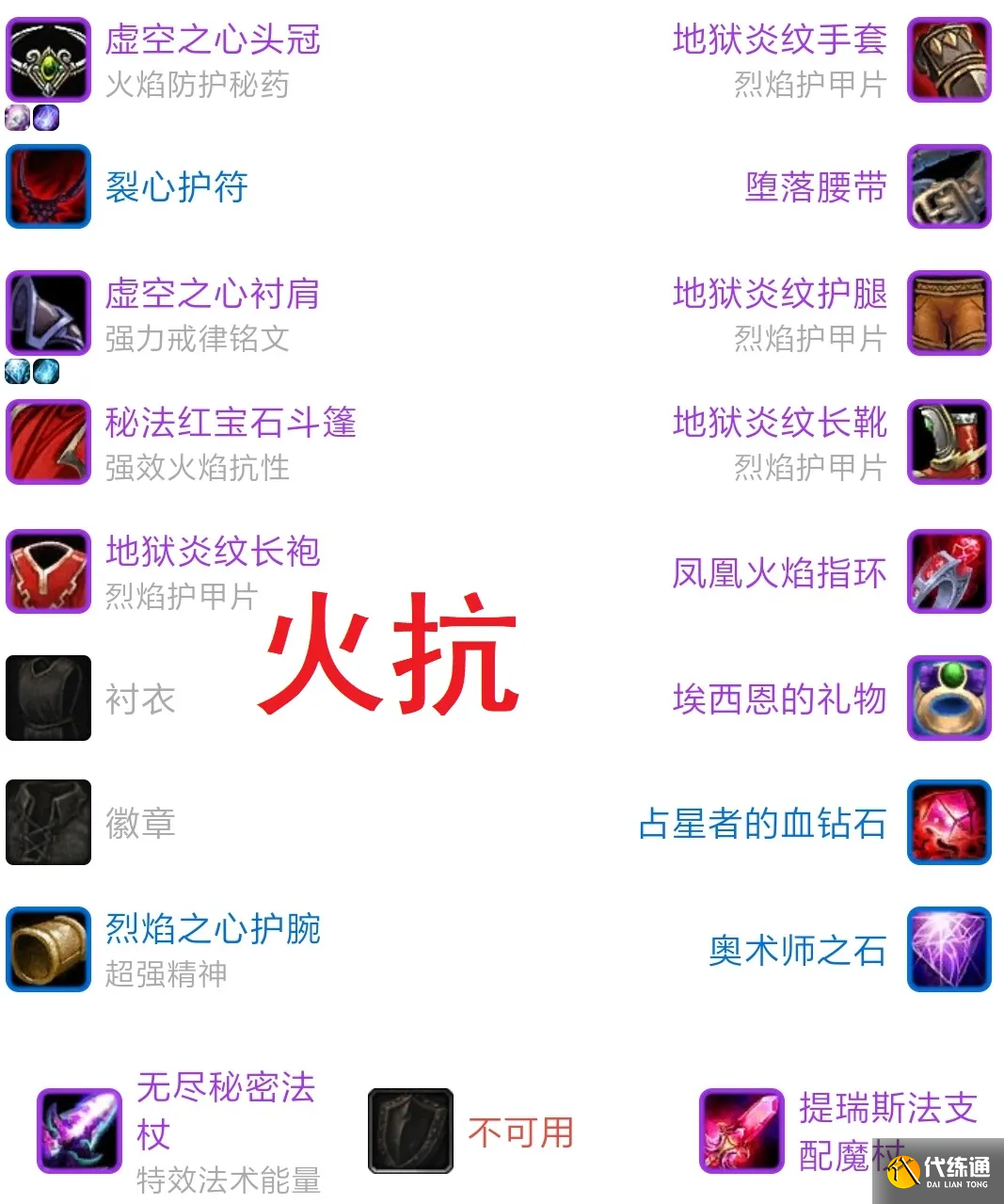Select the 占星者的血钻石 trinket icon
The image size is (1004, 1204).
948,823
